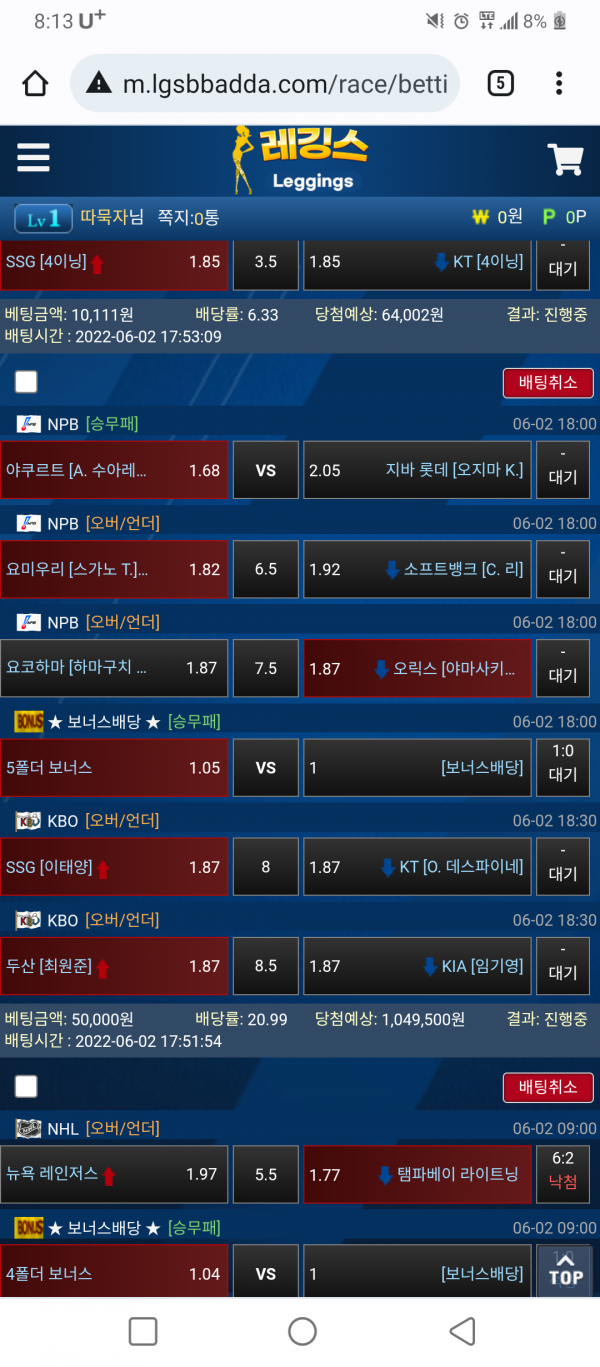Open the browser overflow menu
This screenshot has height=1367, width=600.
559,83
